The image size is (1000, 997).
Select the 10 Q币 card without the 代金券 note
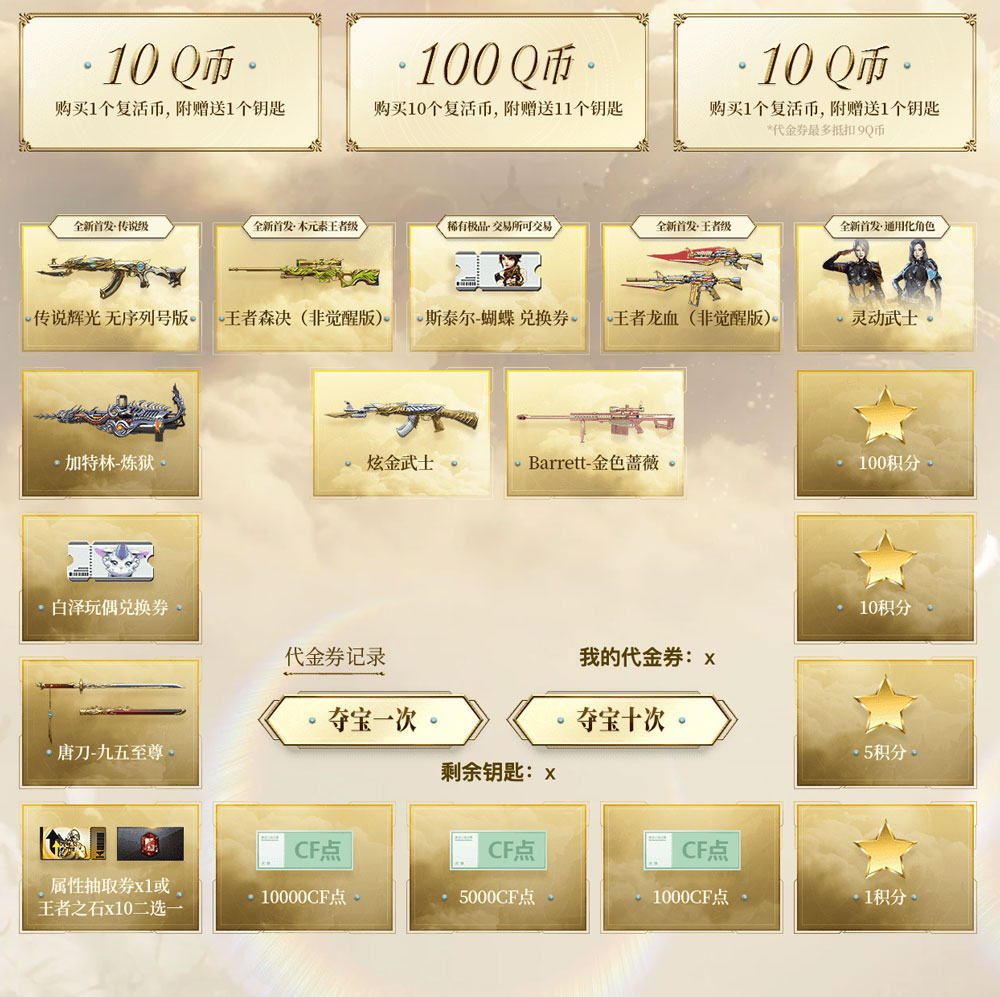pyautogui.click(x=170, y=82)
